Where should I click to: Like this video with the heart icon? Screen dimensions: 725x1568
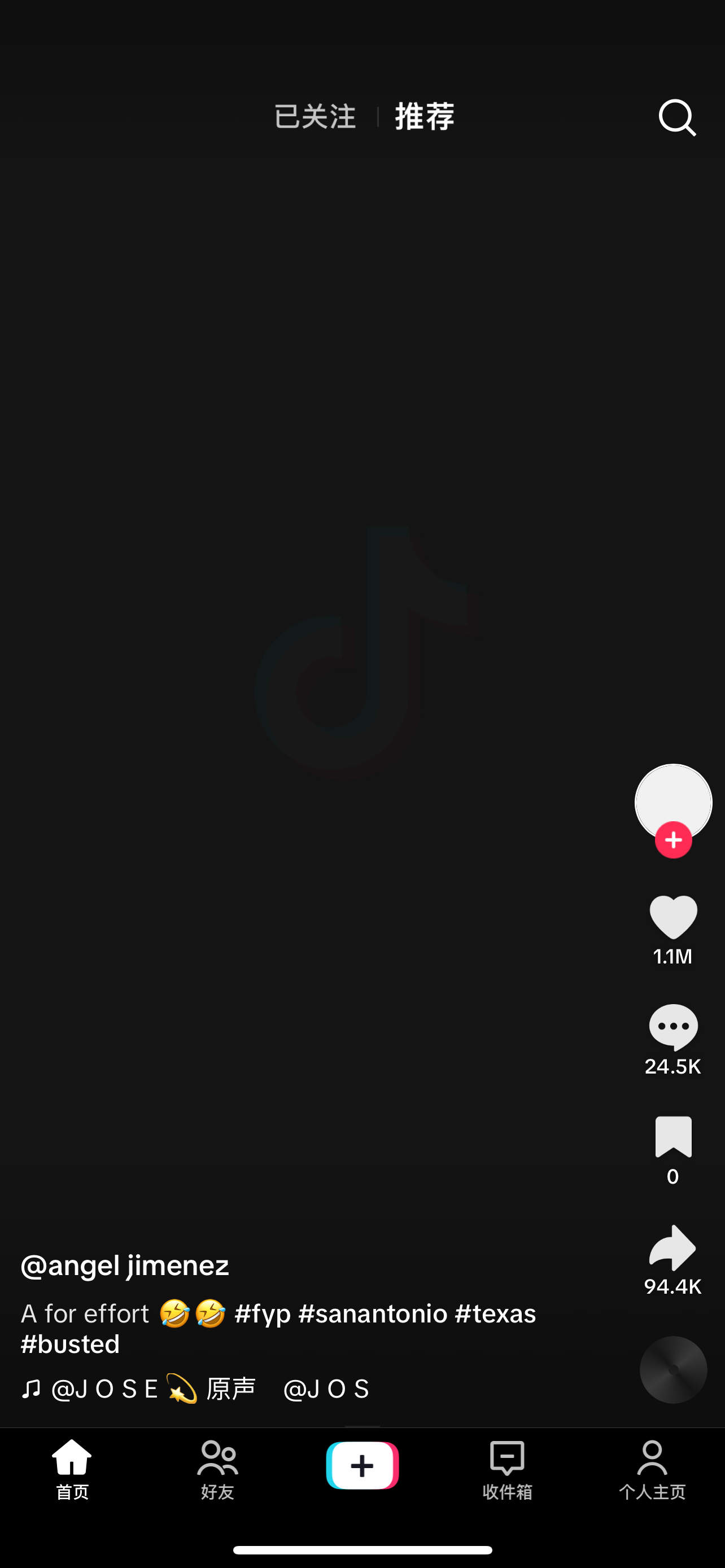(672, 917)
